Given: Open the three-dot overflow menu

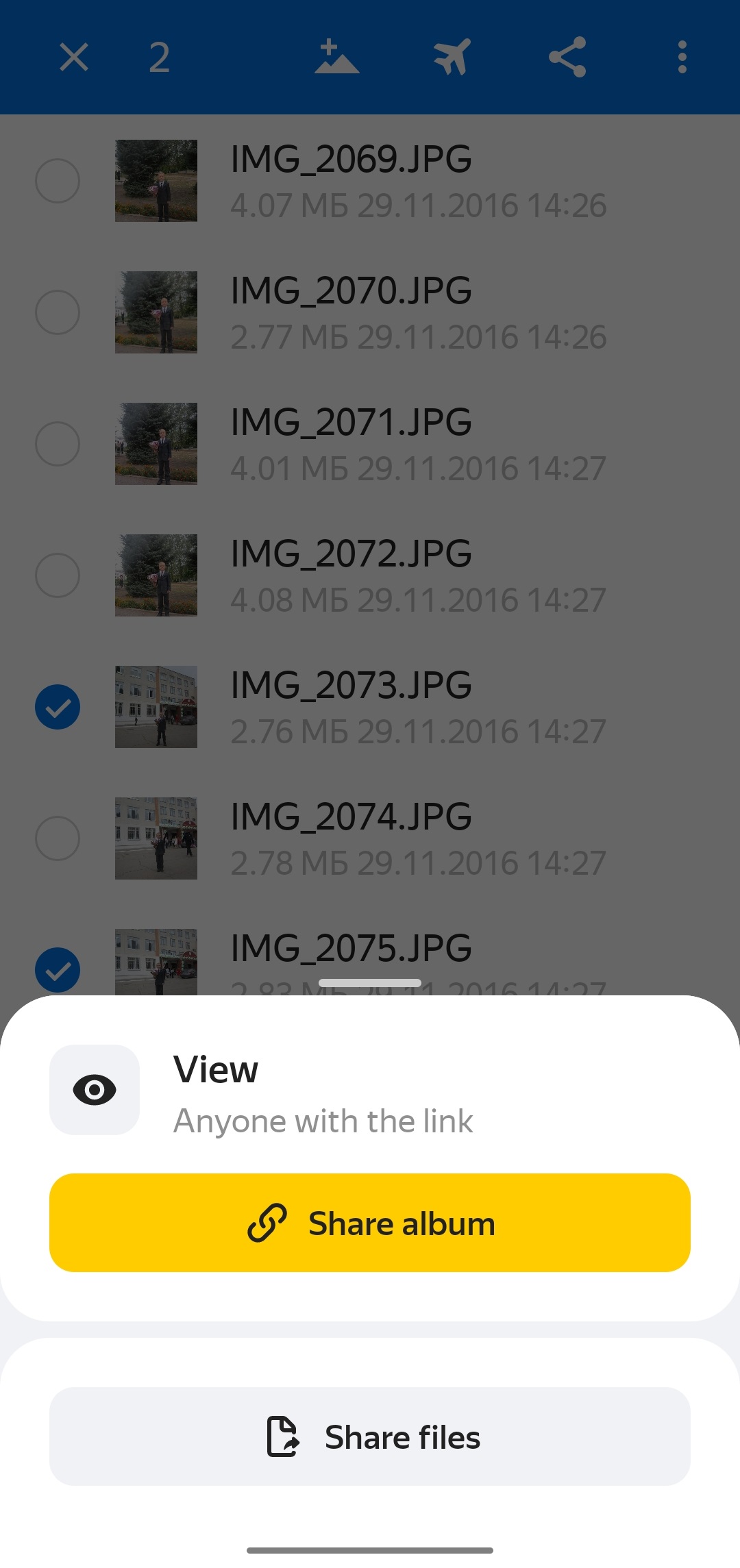Looking at the screenshot, I should (x=682, y=57).
